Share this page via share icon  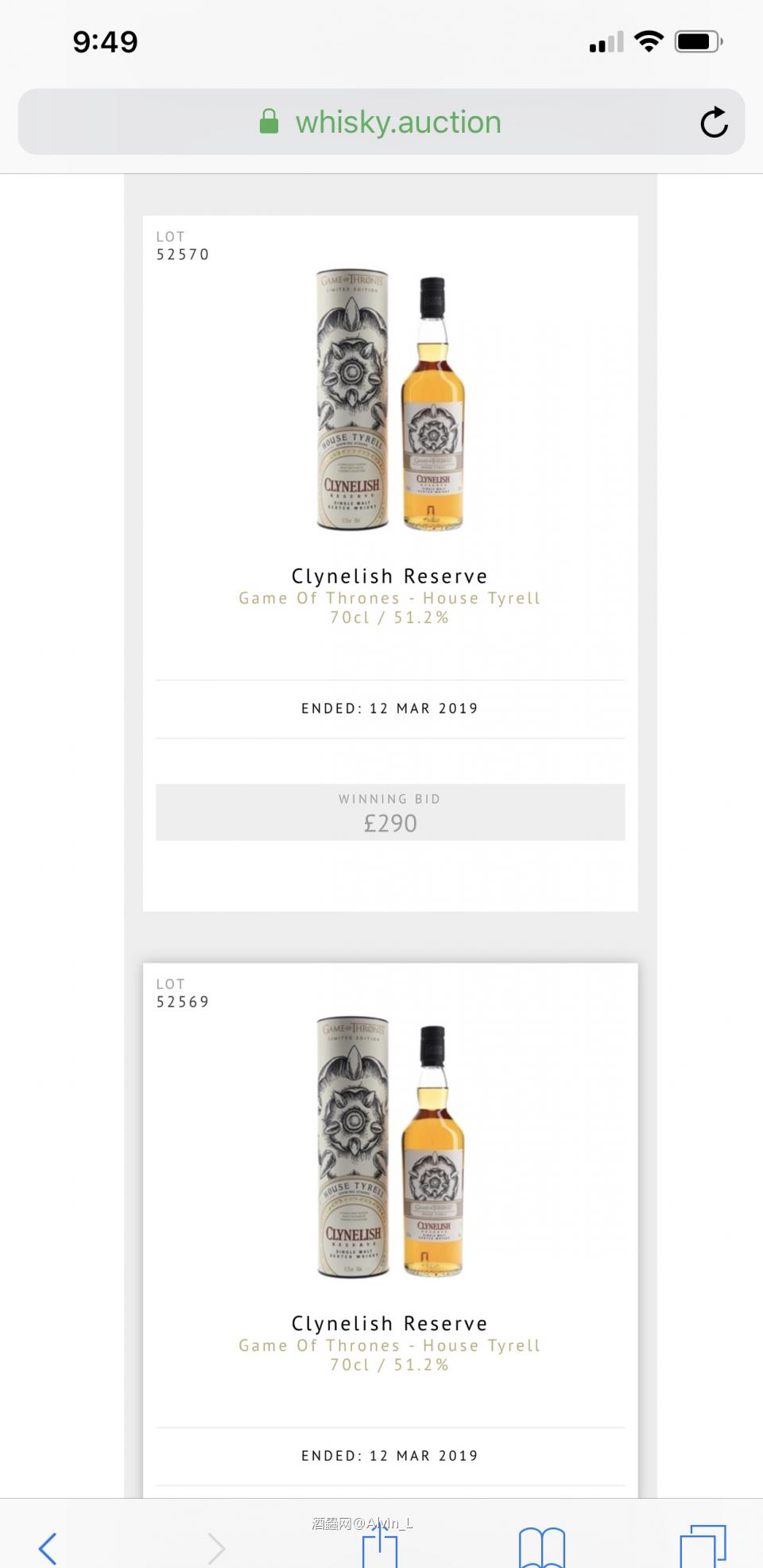click(x=380, y=1544)
